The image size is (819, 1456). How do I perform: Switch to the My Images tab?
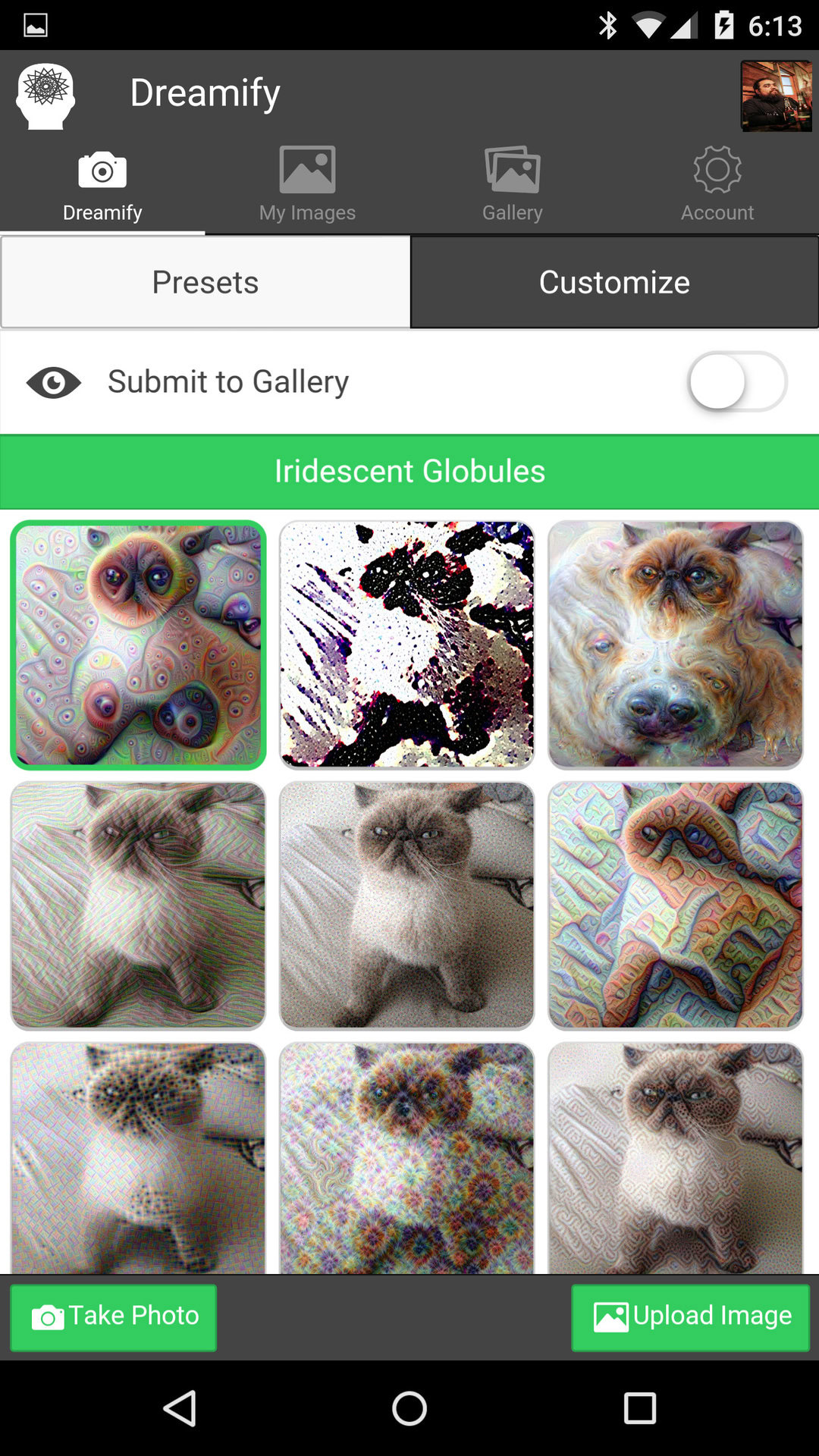point(307,184)
